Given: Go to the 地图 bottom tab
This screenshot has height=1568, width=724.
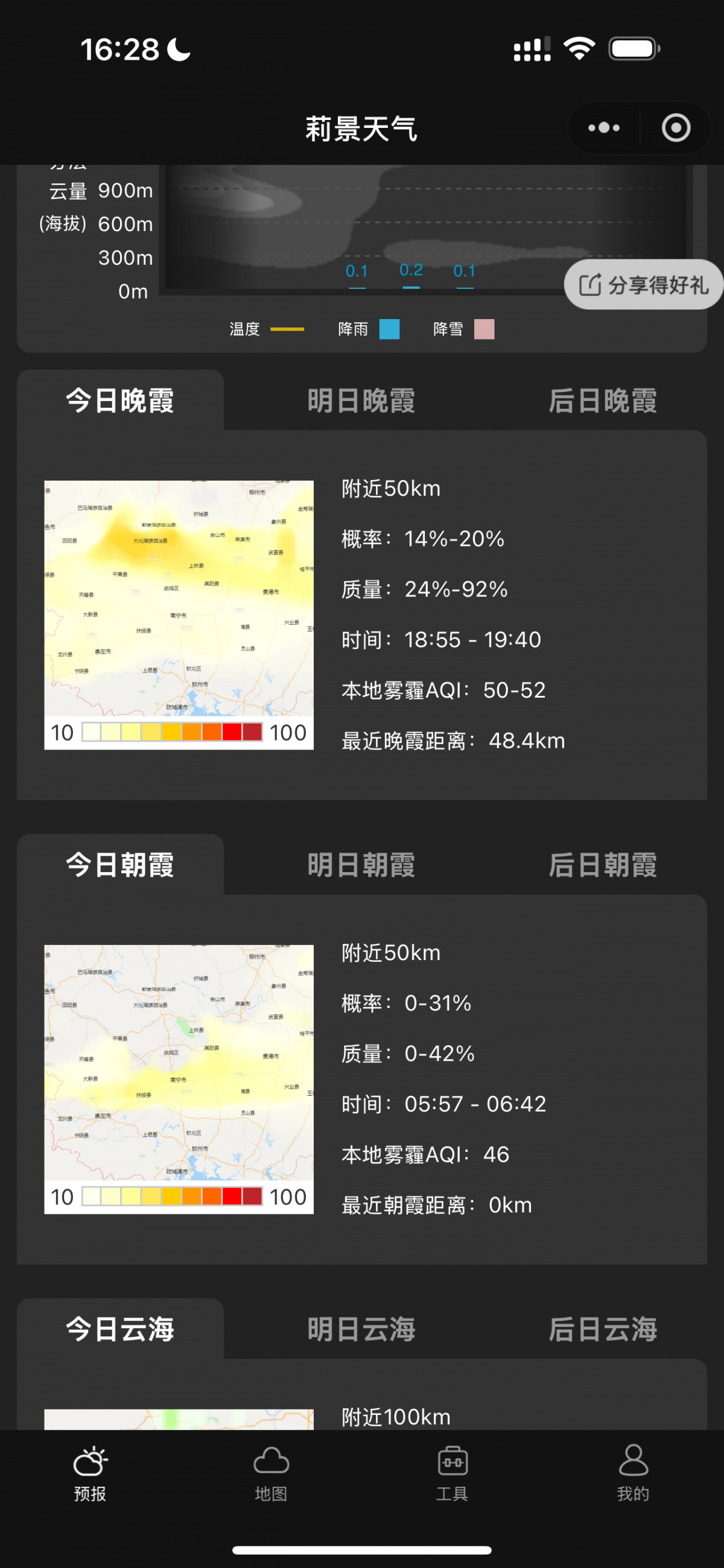Looking at the screenshot, I should tap(271, 1473).
